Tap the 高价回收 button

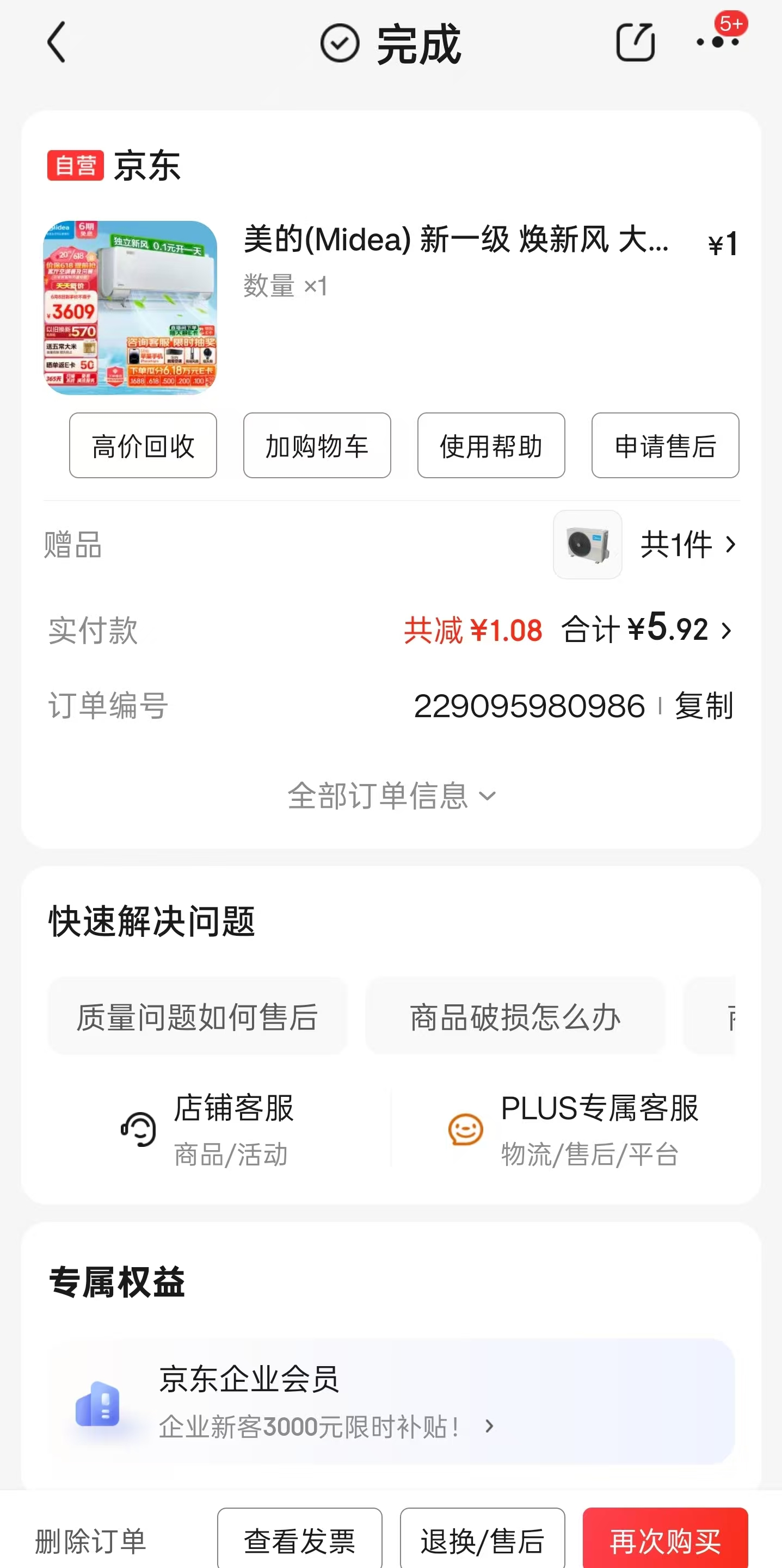(143, 446)
